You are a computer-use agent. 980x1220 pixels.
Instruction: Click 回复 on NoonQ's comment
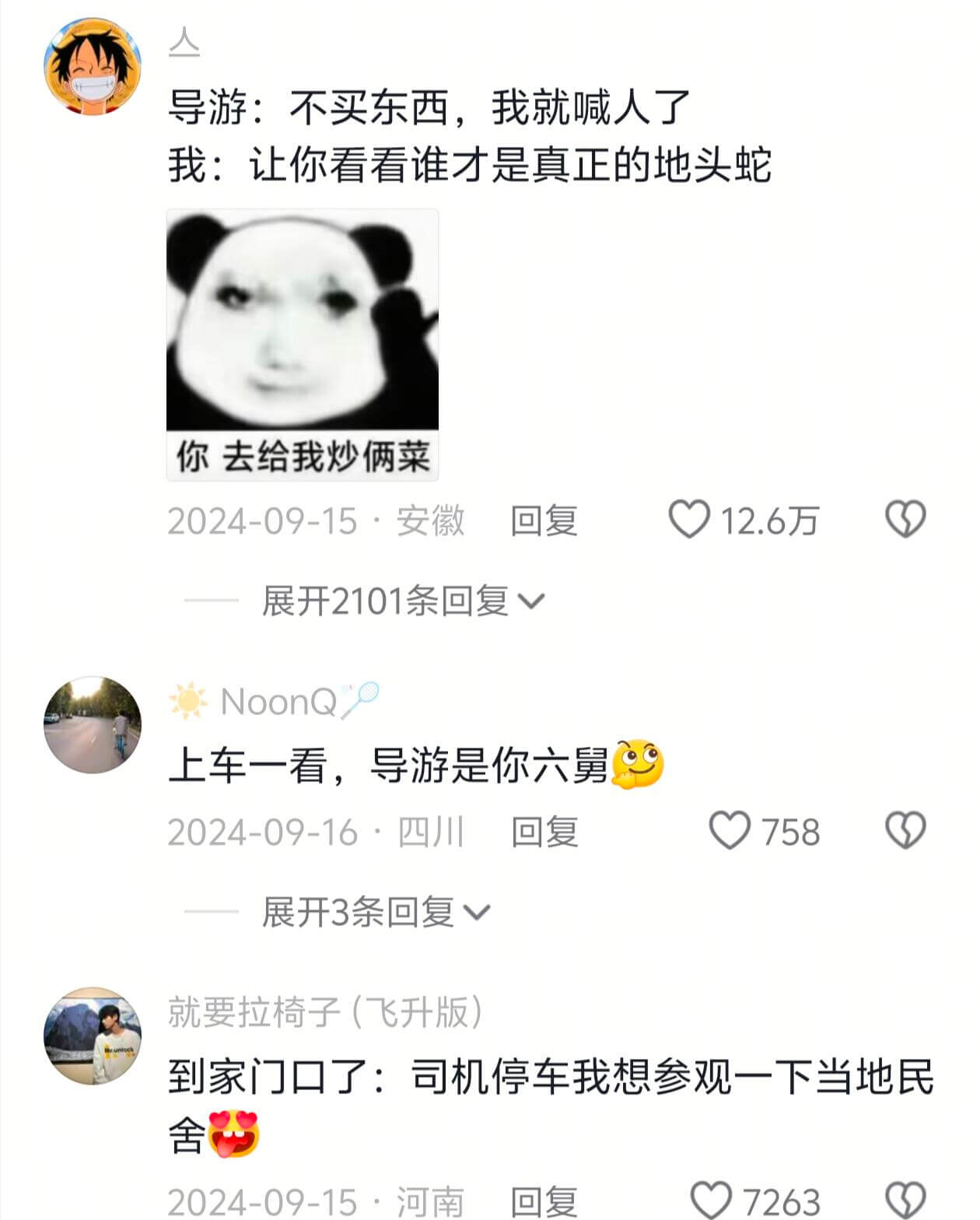click(544, 831)
